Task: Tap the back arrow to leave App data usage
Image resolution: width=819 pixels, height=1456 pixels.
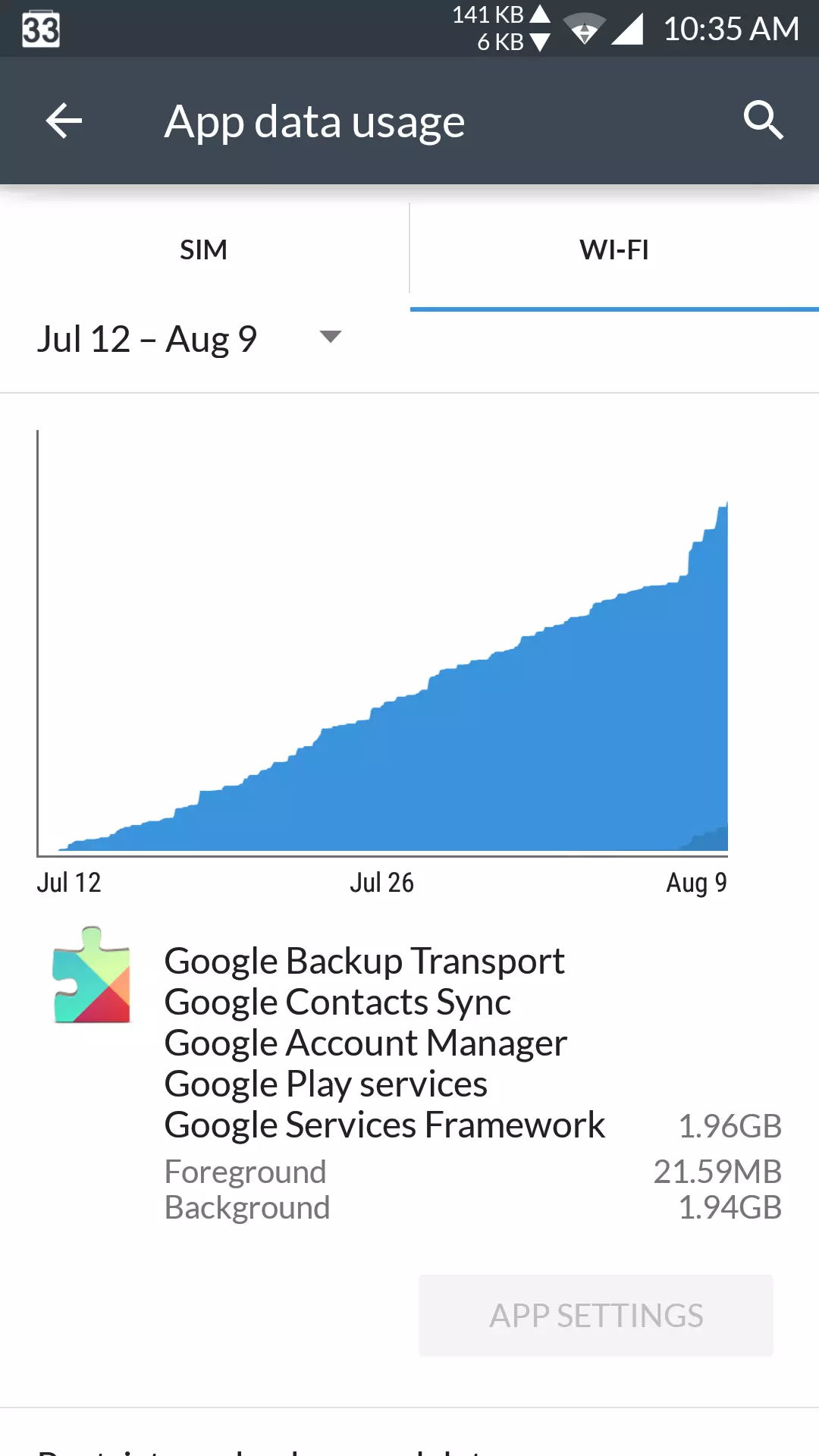Action: click(x=64, y=121)
